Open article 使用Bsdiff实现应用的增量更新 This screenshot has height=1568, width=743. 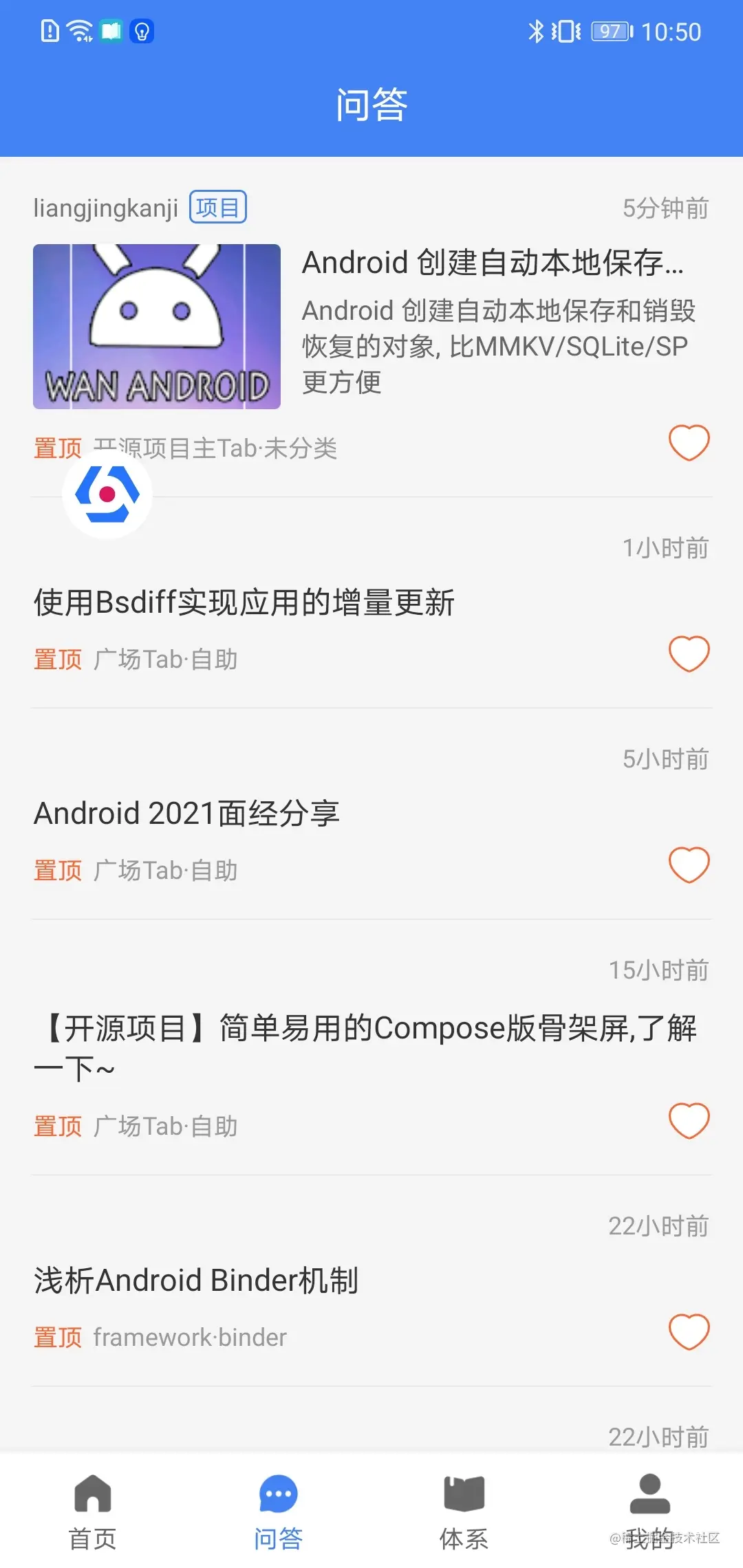coord(244,602)
